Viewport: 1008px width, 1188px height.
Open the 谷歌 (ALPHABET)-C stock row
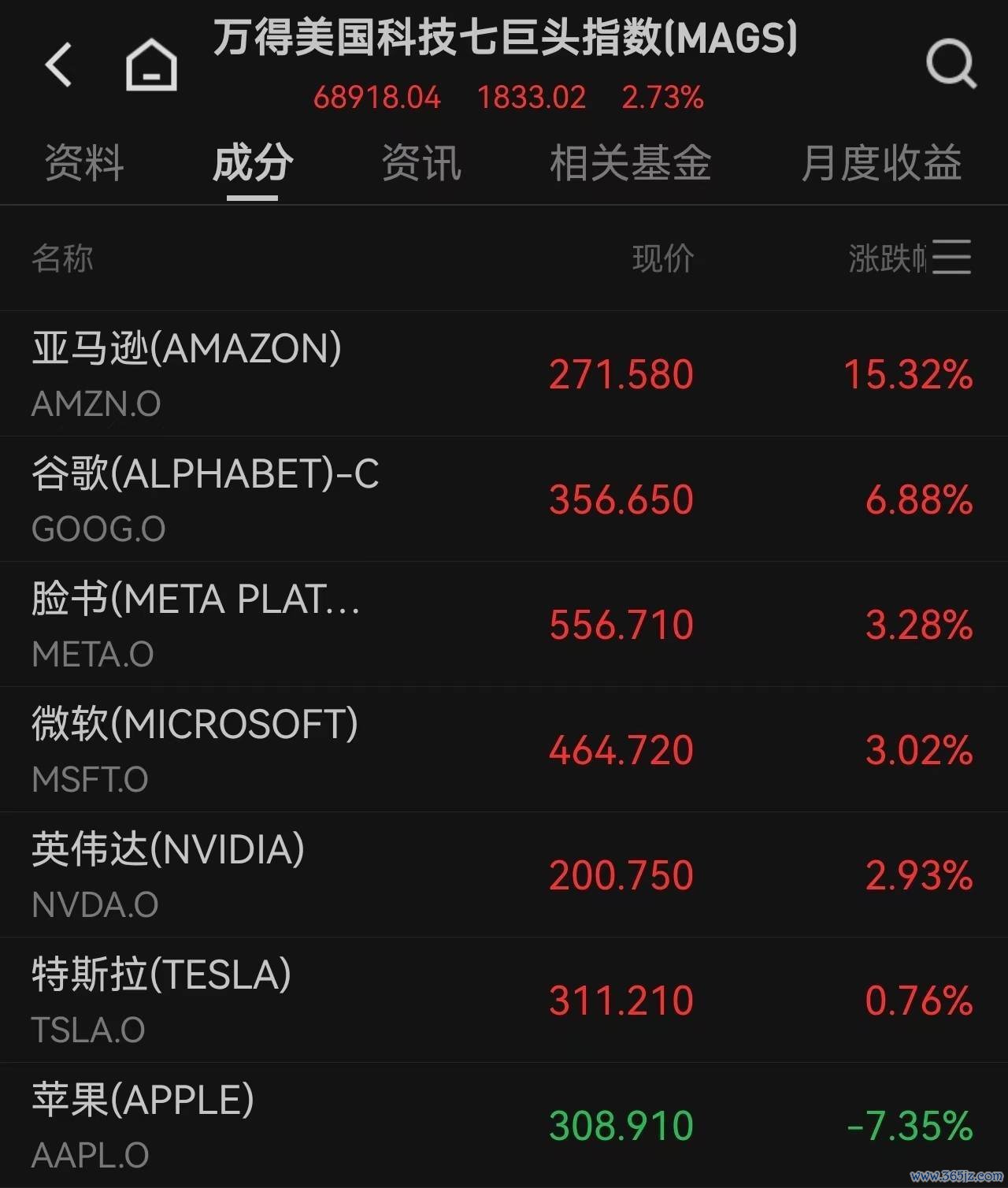504,499
